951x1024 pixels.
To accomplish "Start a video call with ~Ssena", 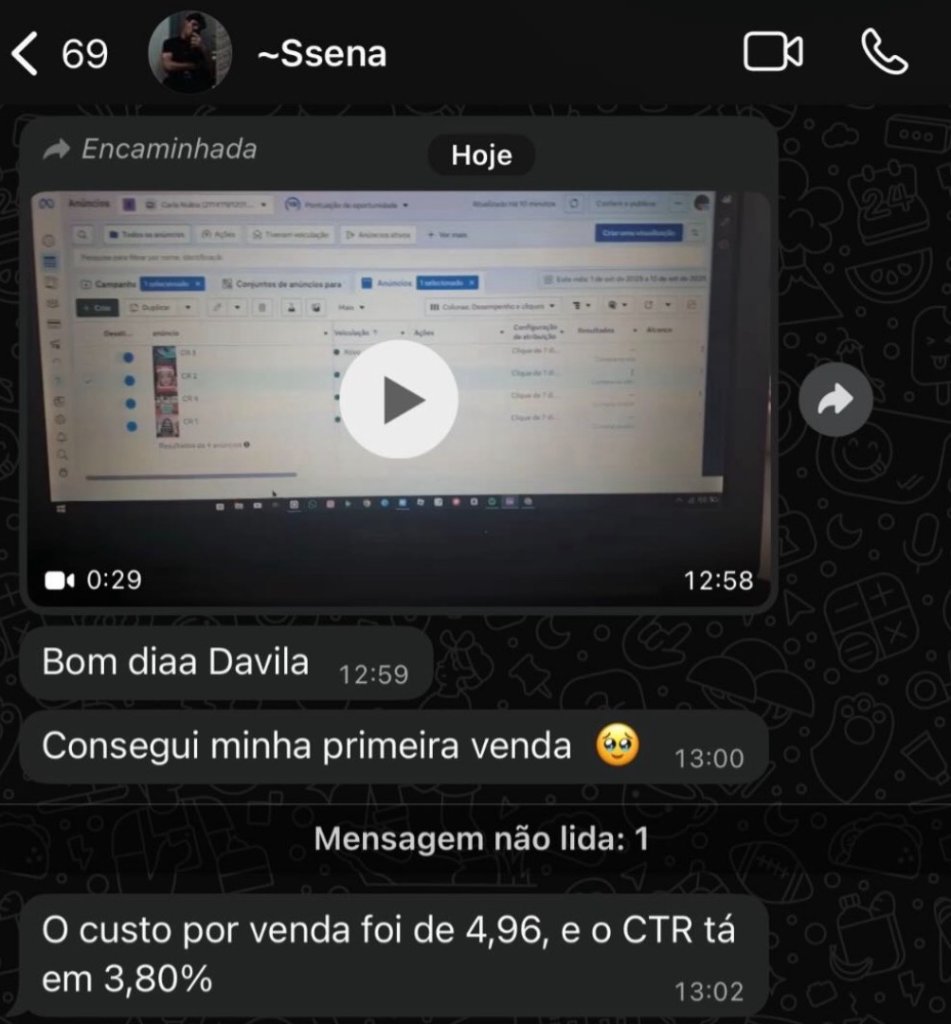I will coord(772,53).
